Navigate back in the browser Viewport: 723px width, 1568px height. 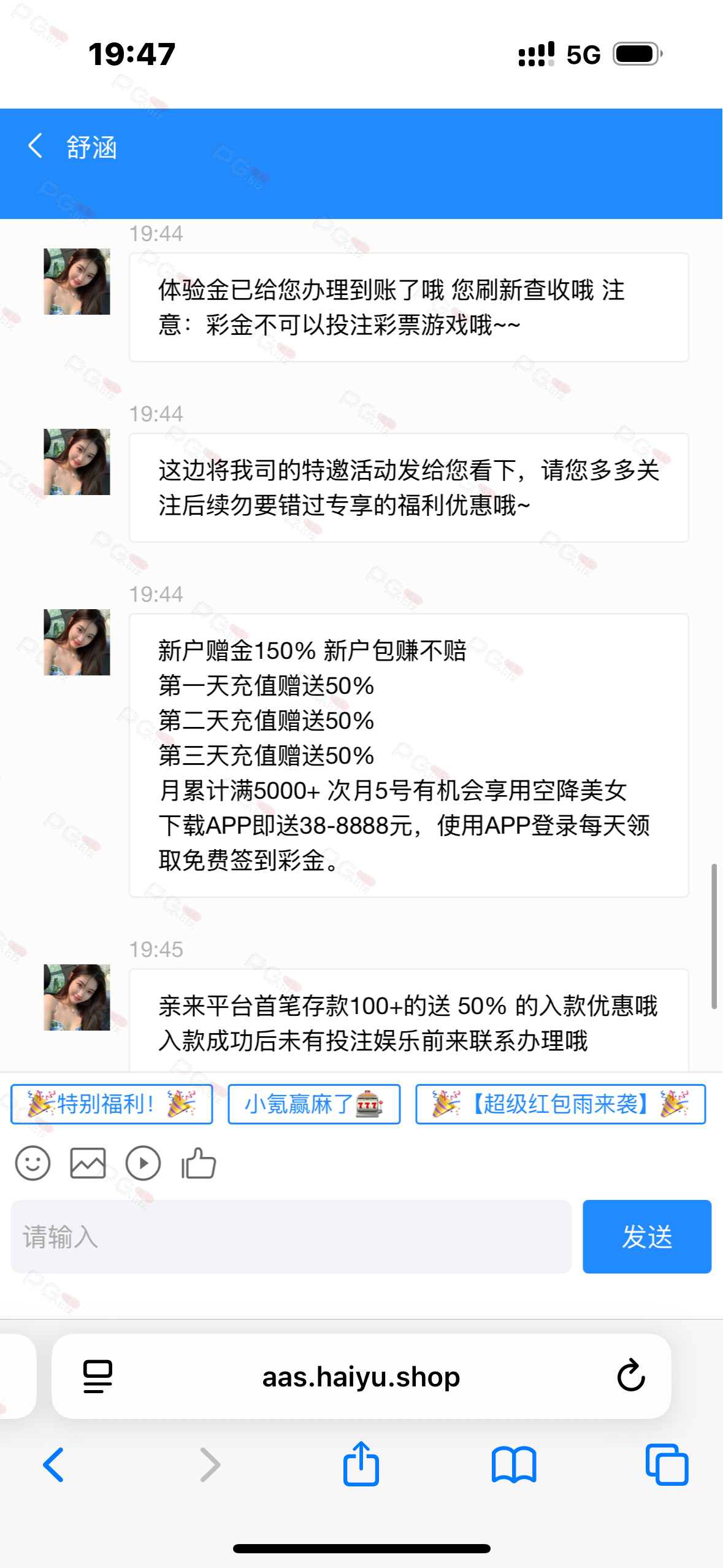(x=53, y=1464)
